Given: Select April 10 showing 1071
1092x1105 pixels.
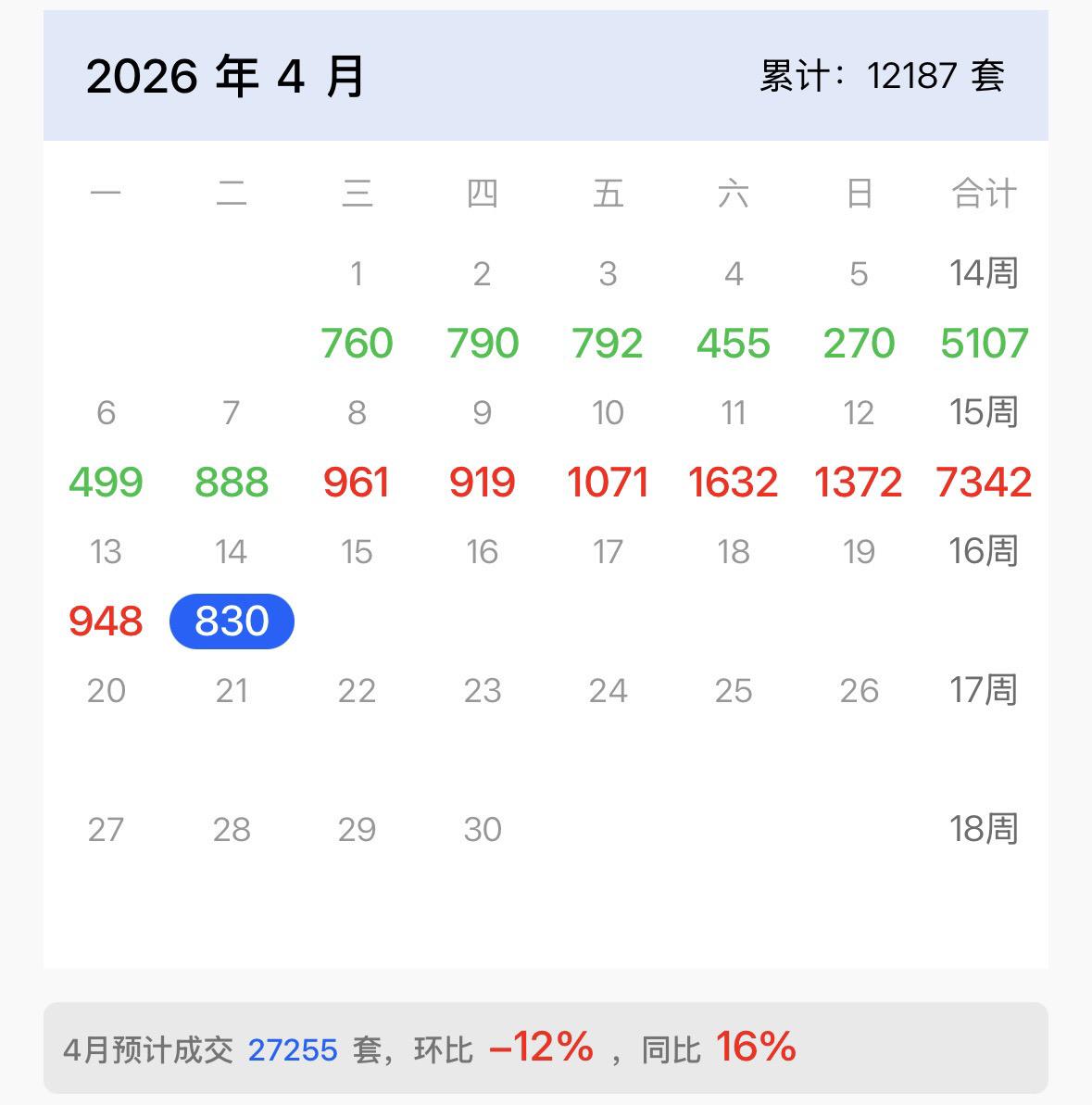Looking at the screenshot, I should [608, 482].
